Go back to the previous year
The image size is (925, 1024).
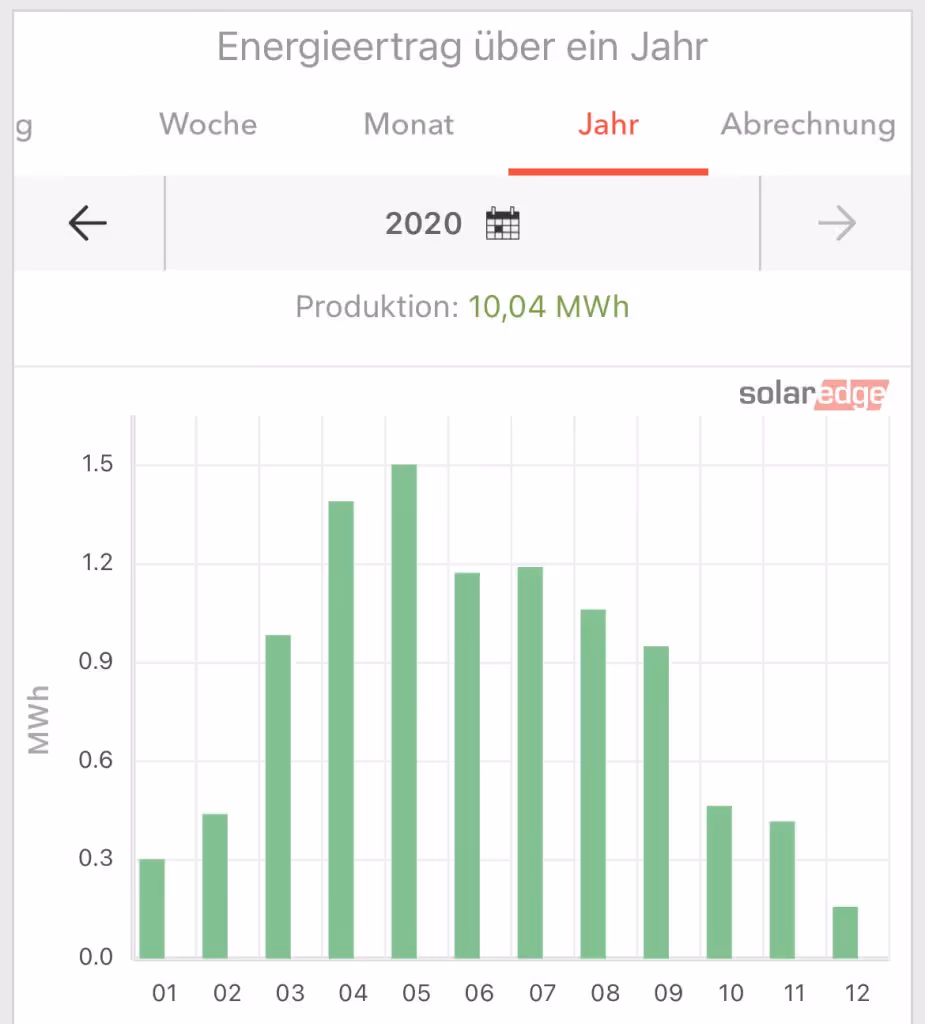point(88,223)
